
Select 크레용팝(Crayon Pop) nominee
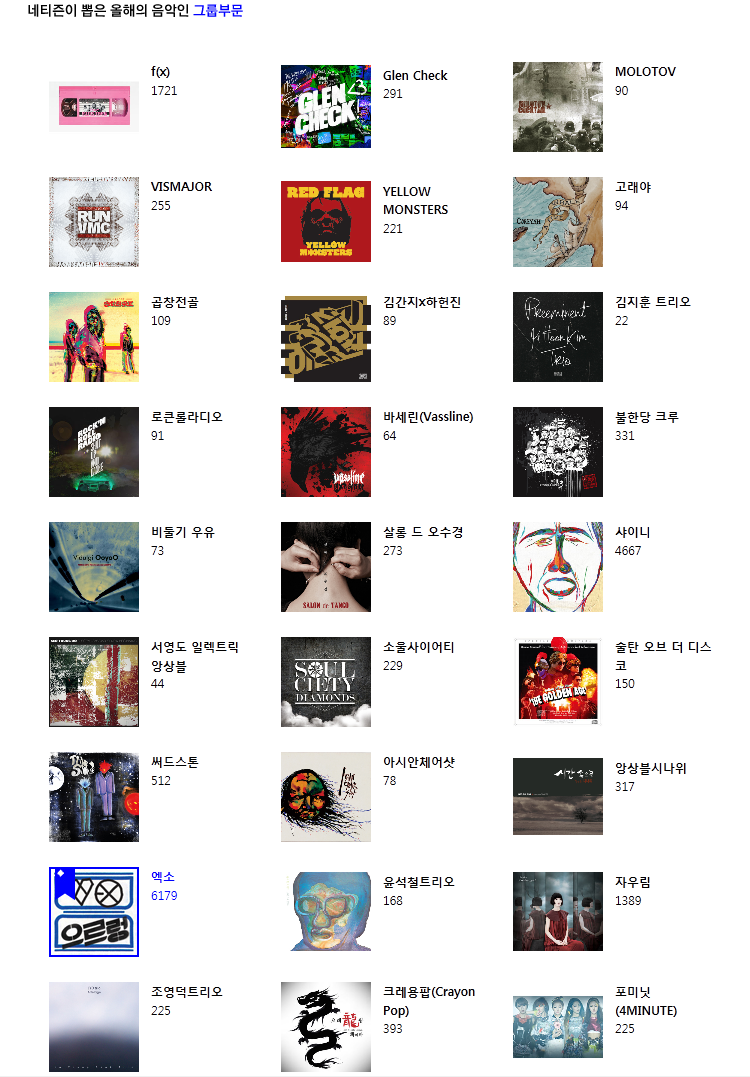tap(326, 1027)
